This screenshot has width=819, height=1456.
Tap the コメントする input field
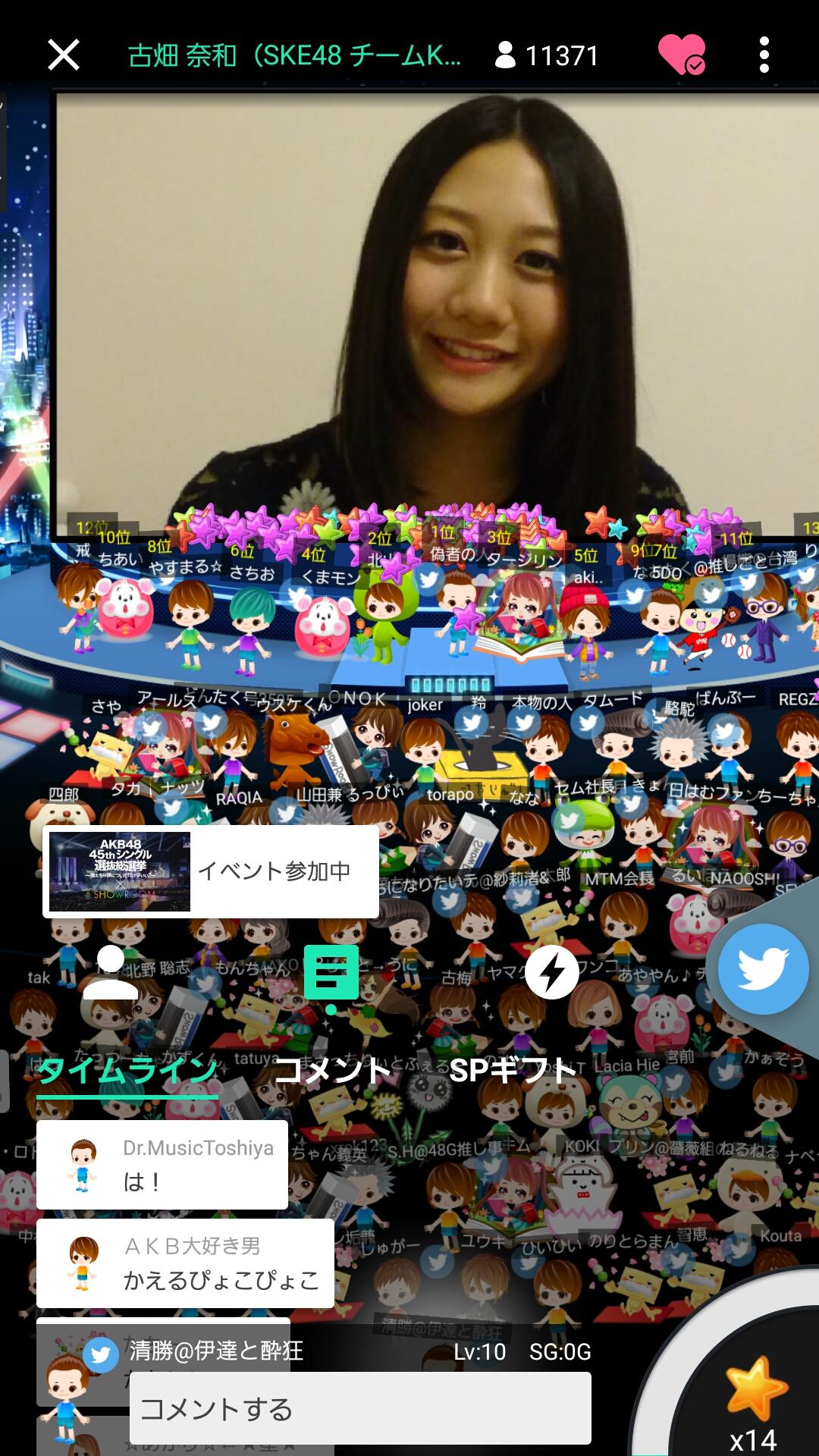360,1409
